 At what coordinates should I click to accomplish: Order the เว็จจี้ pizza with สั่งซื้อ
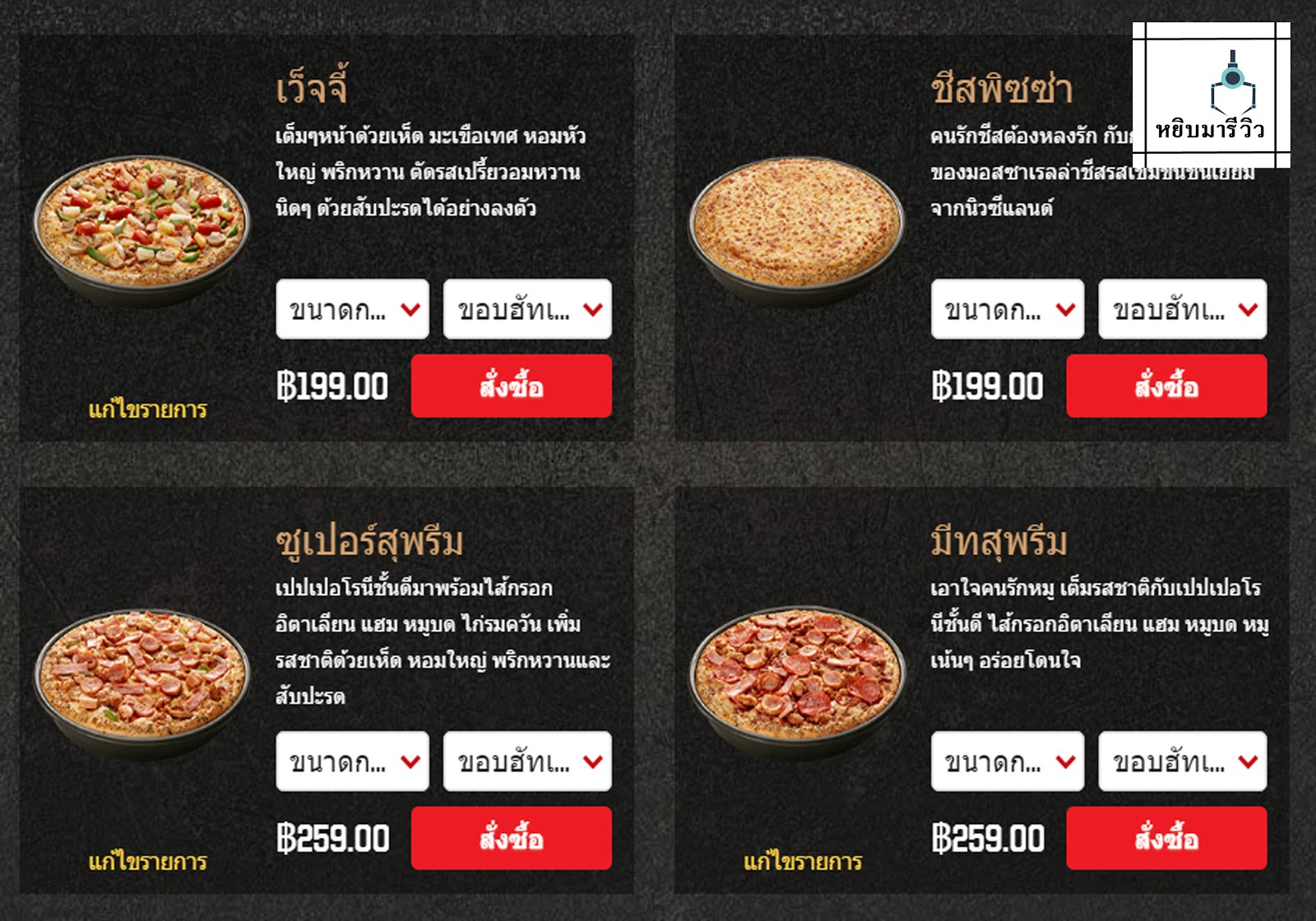(511, 386)
